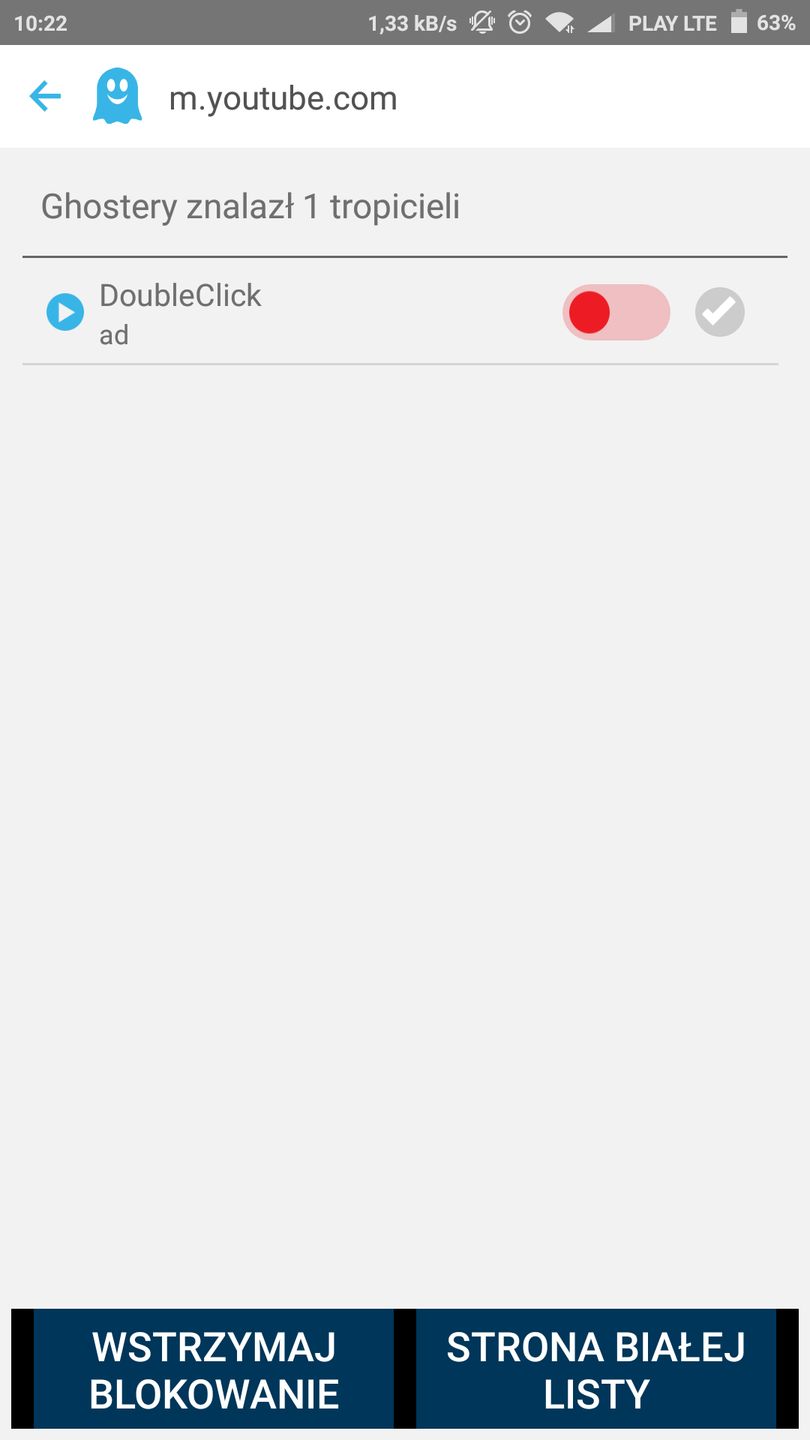Tap the blue play icon beside DoubleClick
Viewport: 810px width, 1440px height.
click(x=65, y=312)
